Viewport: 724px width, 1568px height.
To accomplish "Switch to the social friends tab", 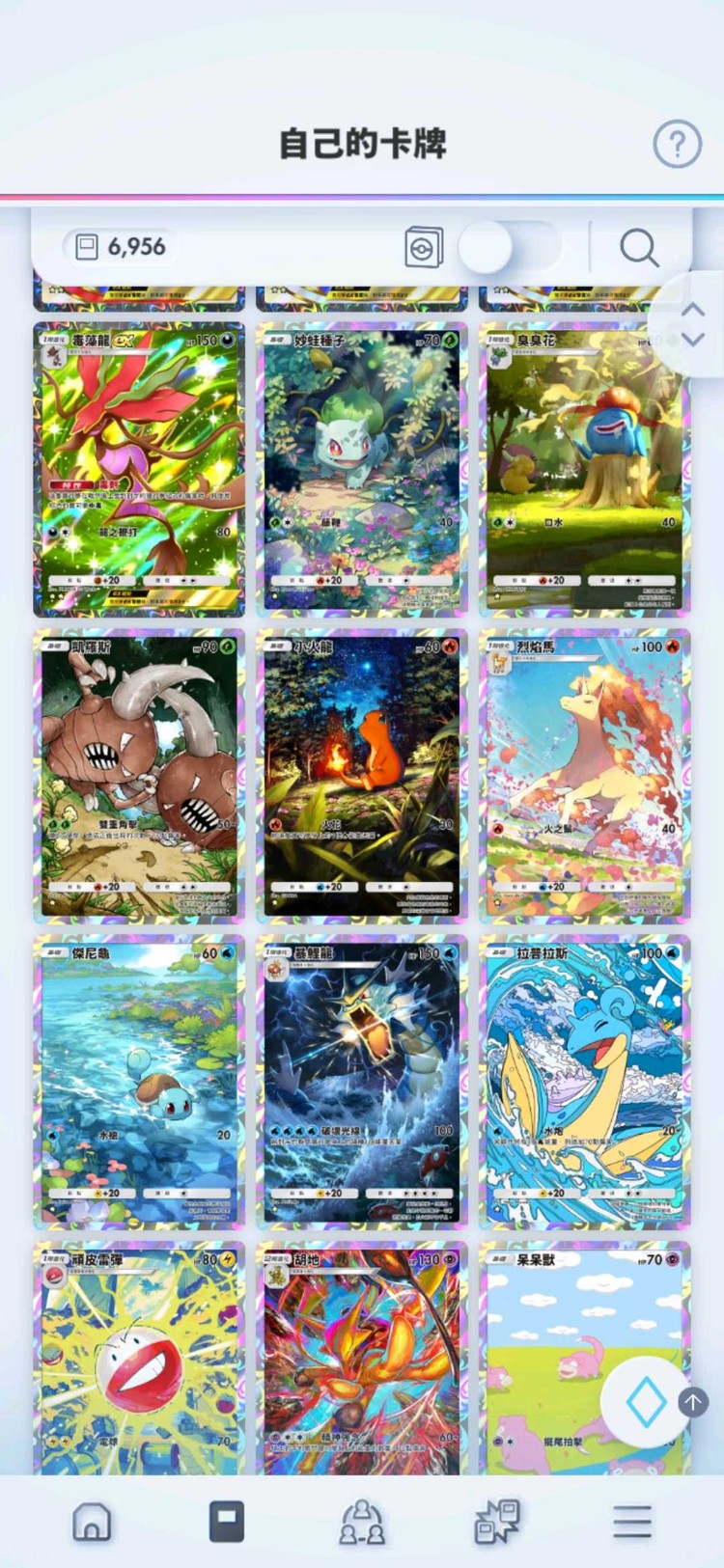I will point(362,1522).
